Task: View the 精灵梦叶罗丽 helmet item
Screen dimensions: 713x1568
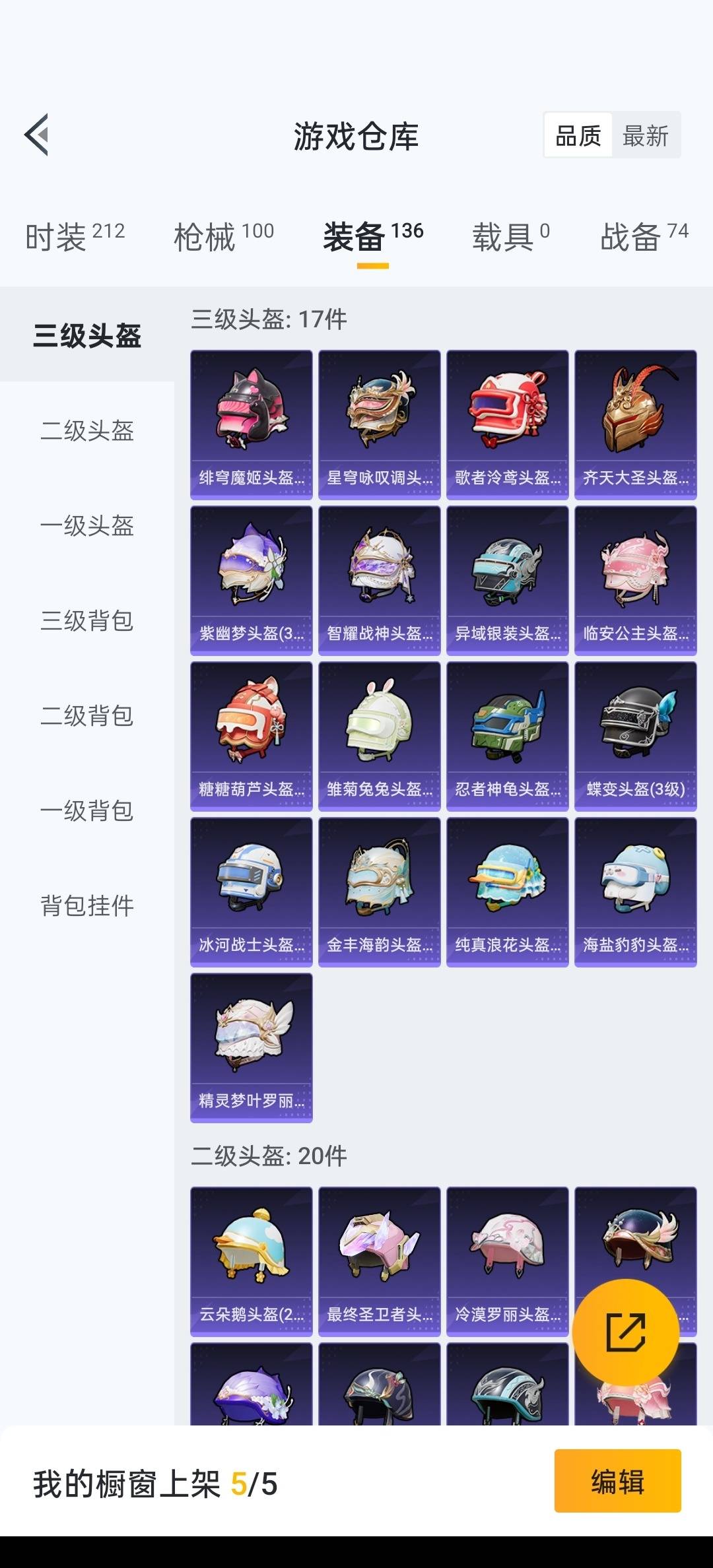Action: (251, 1047)
